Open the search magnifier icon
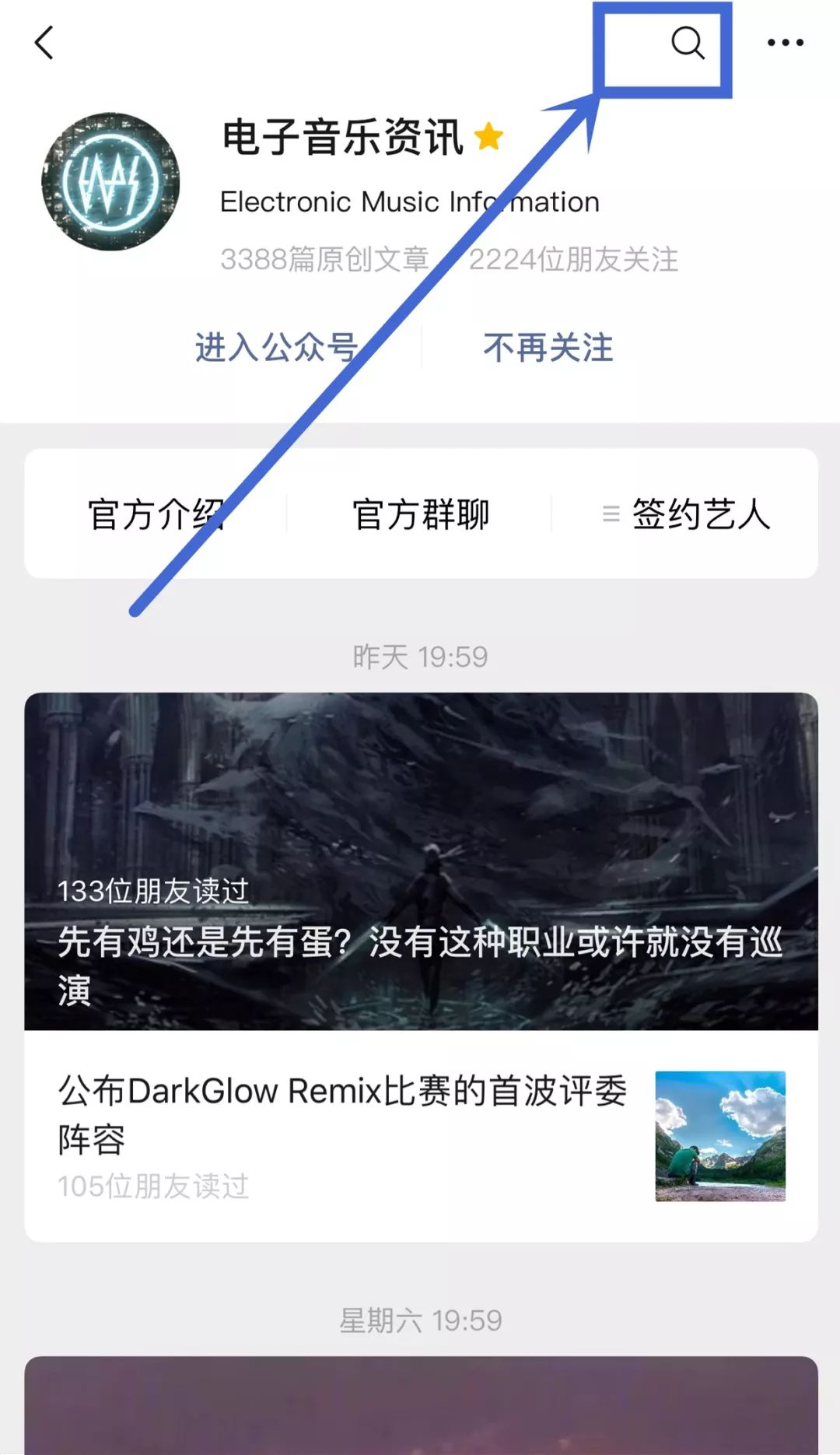 coord(688,43)
